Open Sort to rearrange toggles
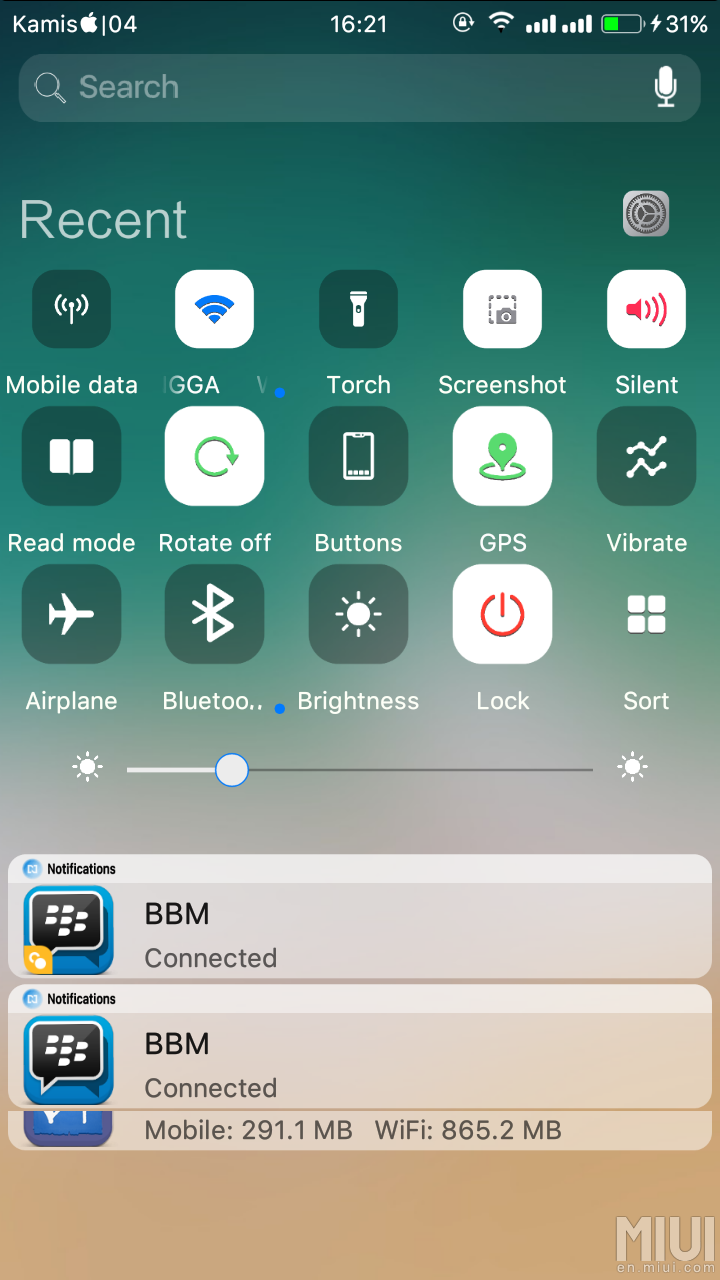Screen dimensions: 720x1280 tap(646, 614)
